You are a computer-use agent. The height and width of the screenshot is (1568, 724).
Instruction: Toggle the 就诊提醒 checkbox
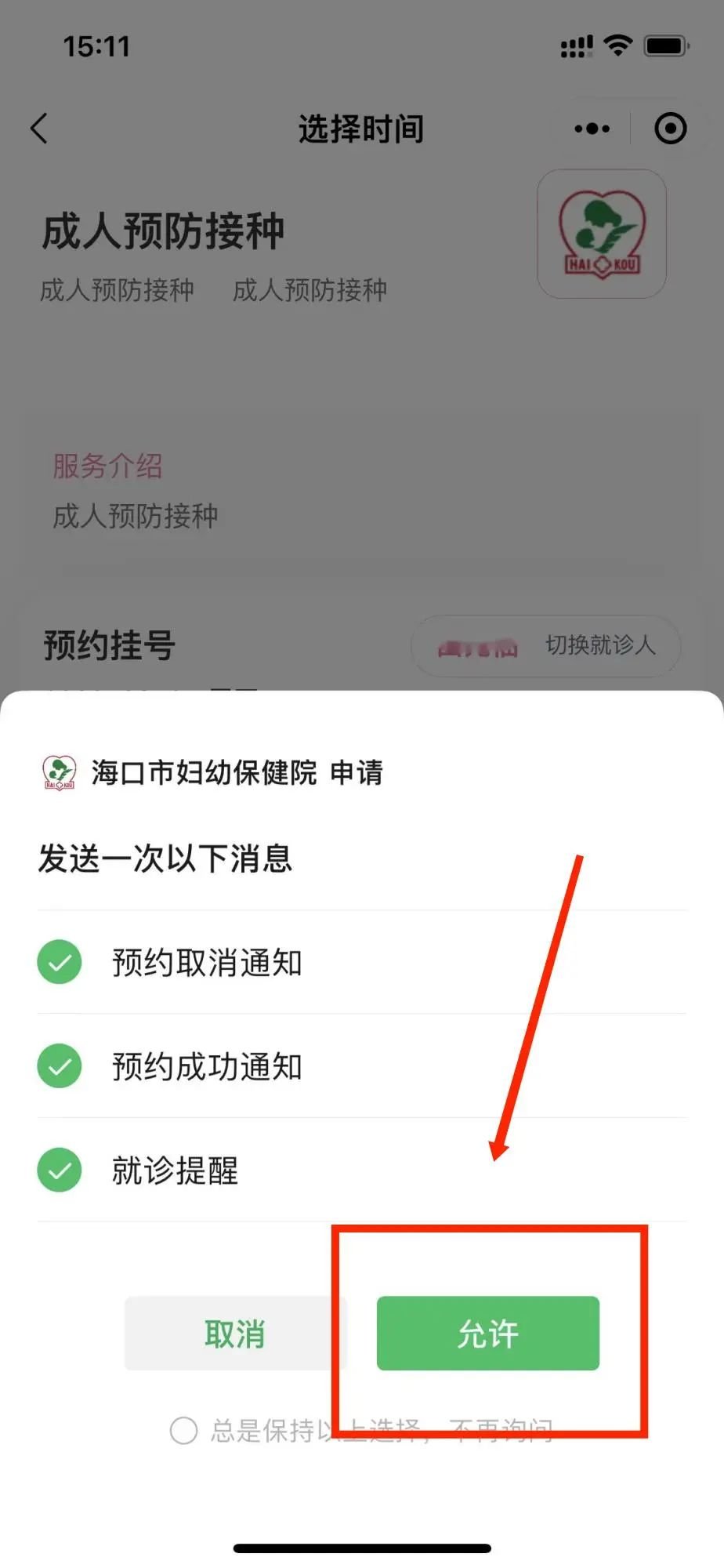tap(60, 1170)
